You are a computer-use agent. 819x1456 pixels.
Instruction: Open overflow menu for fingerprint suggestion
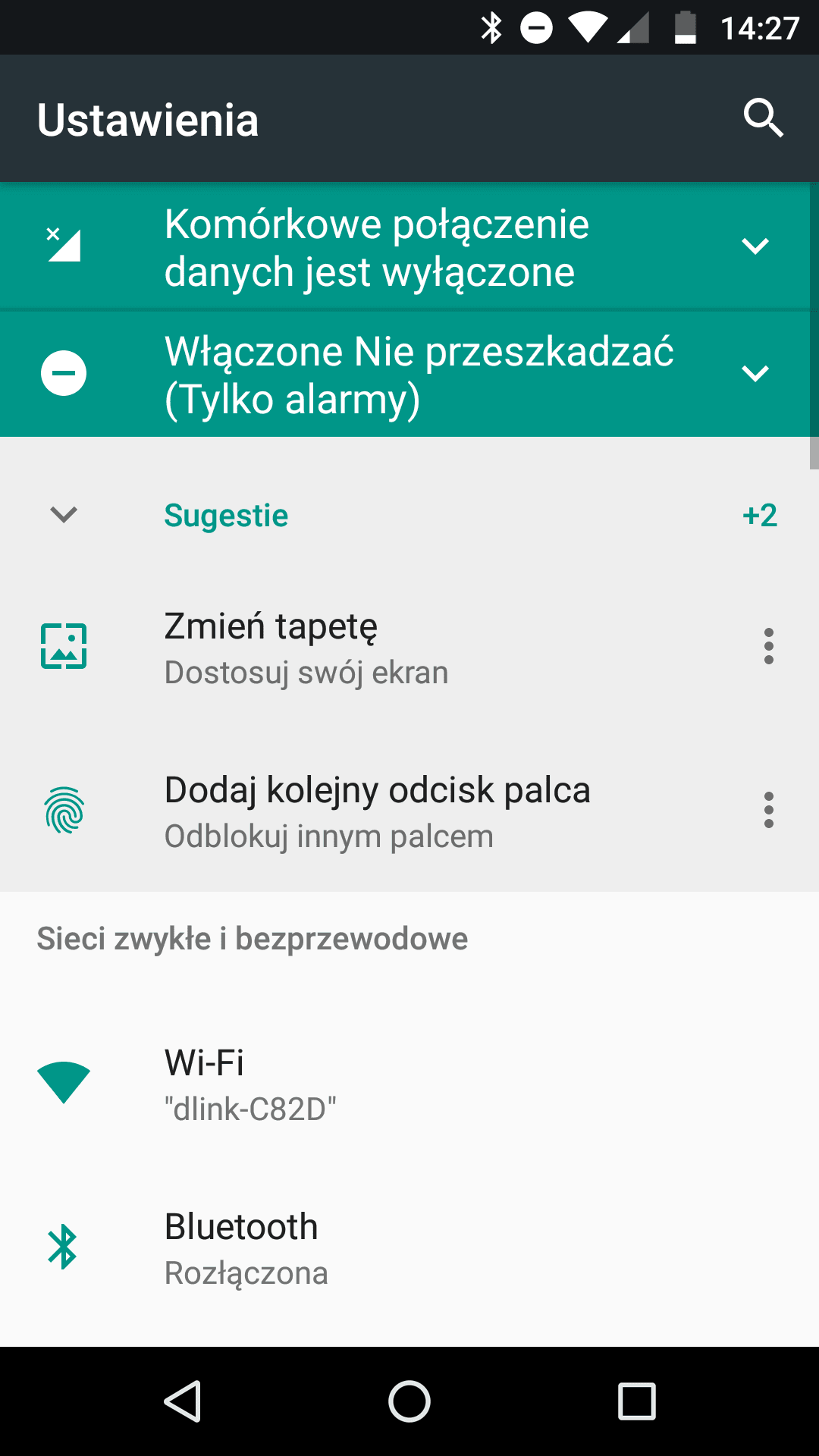tap(769, 810)
